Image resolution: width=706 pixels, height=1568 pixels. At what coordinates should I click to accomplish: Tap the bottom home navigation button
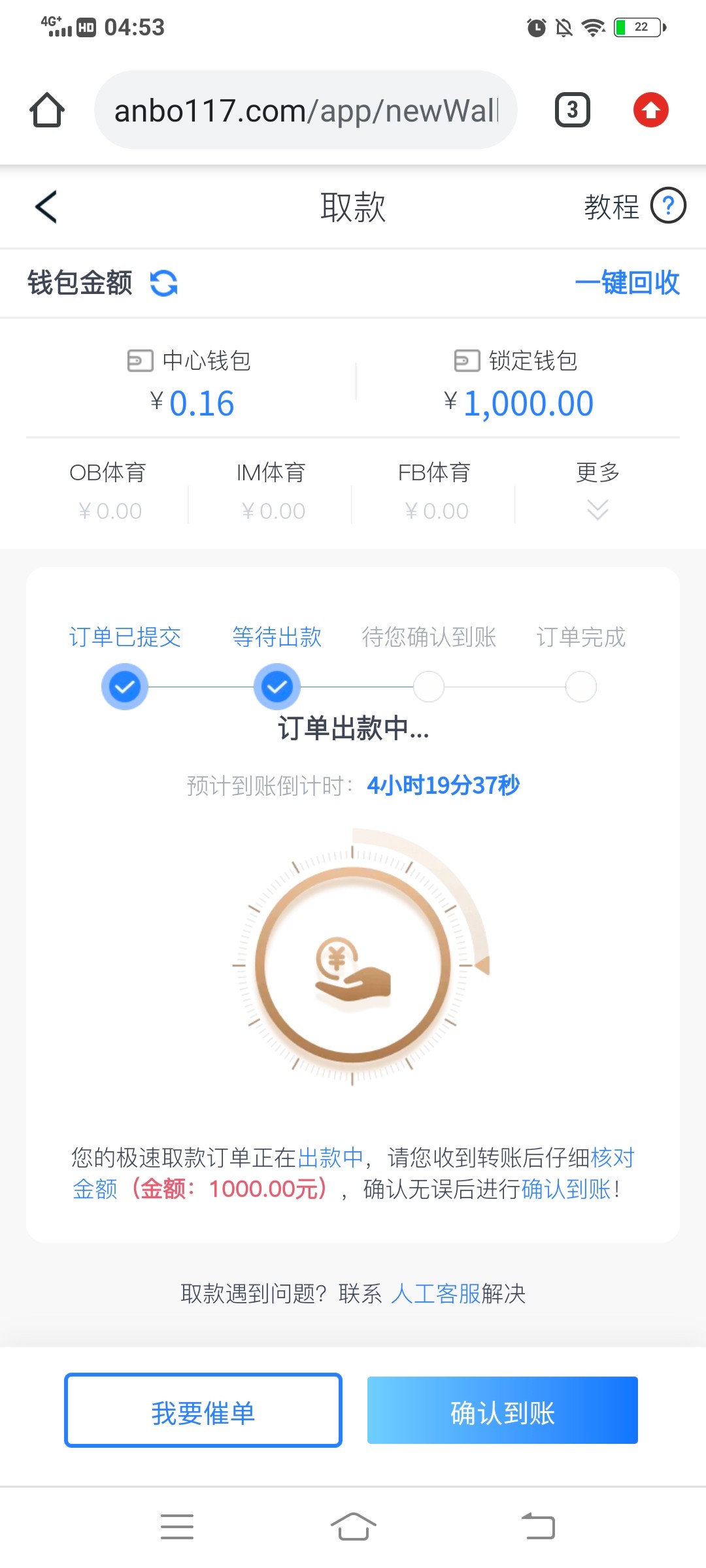(x=353, y=1527)
